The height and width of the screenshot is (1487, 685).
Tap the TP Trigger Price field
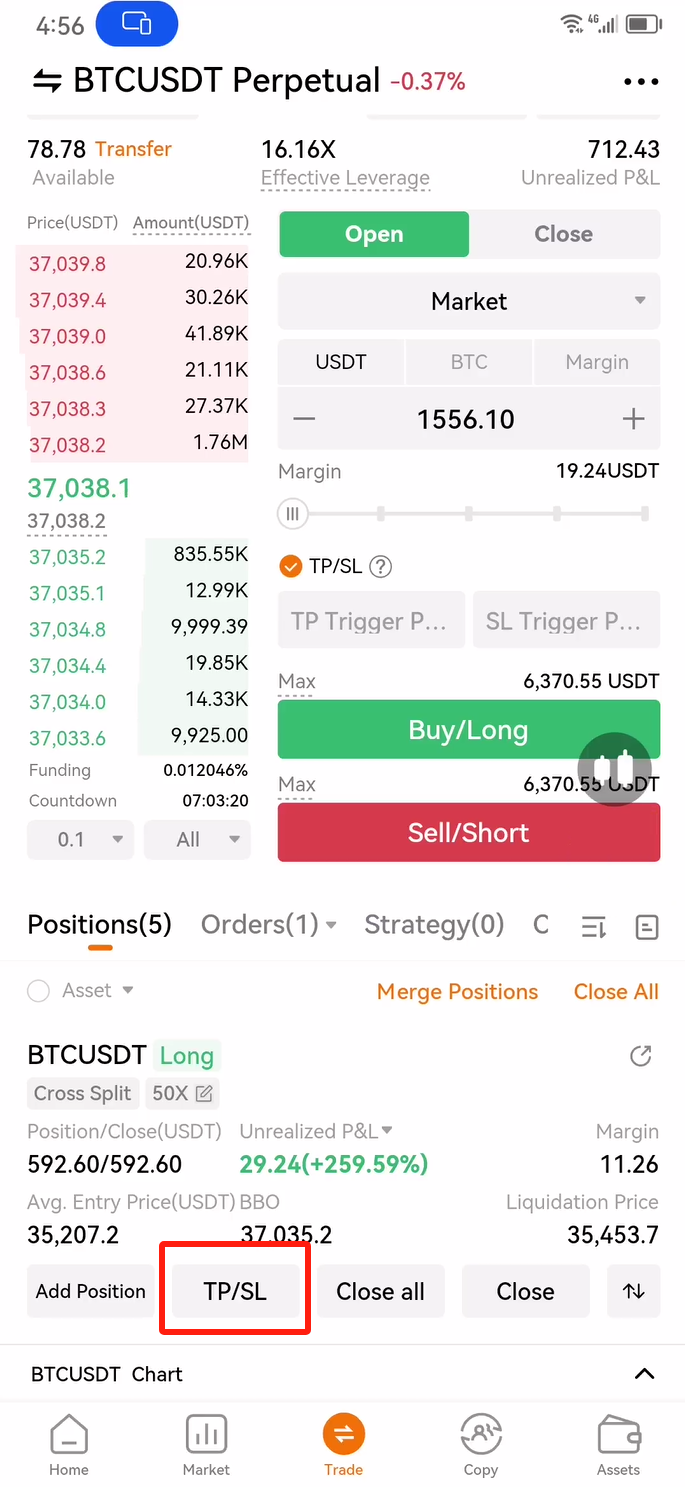pyautogui.click(x=371, y=621)
